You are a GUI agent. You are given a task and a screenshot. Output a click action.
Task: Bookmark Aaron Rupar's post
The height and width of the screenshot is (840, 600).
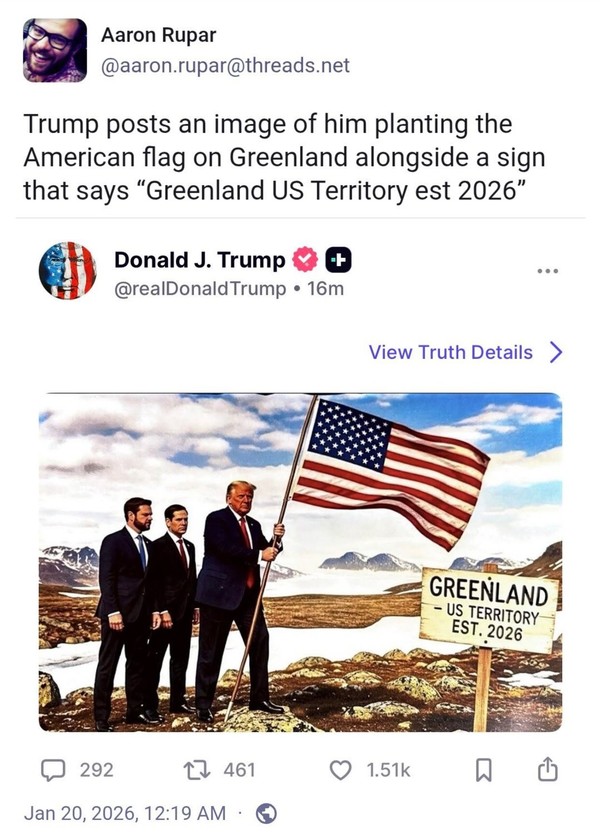coord(483,769)
